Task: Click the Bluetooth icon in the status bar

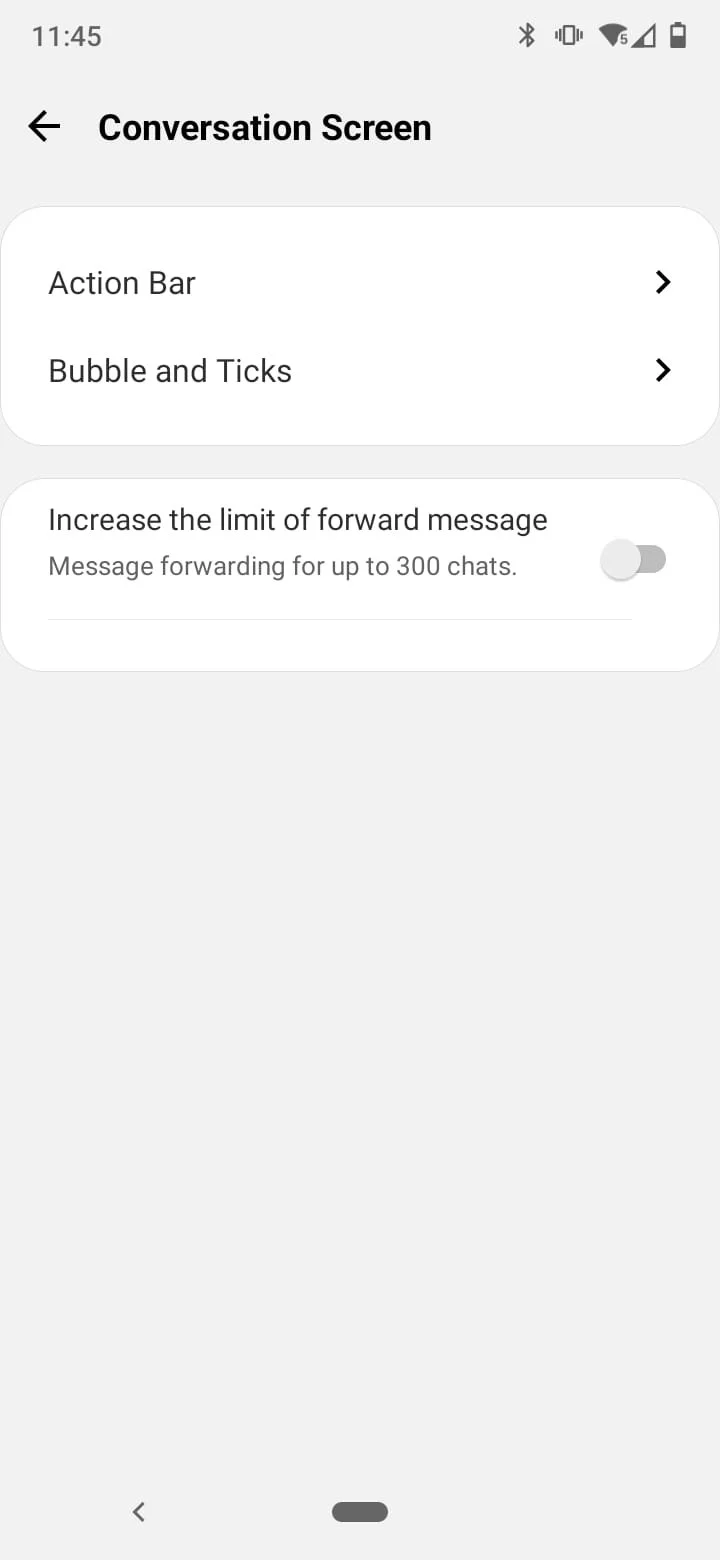Action: tap(525, 35)
